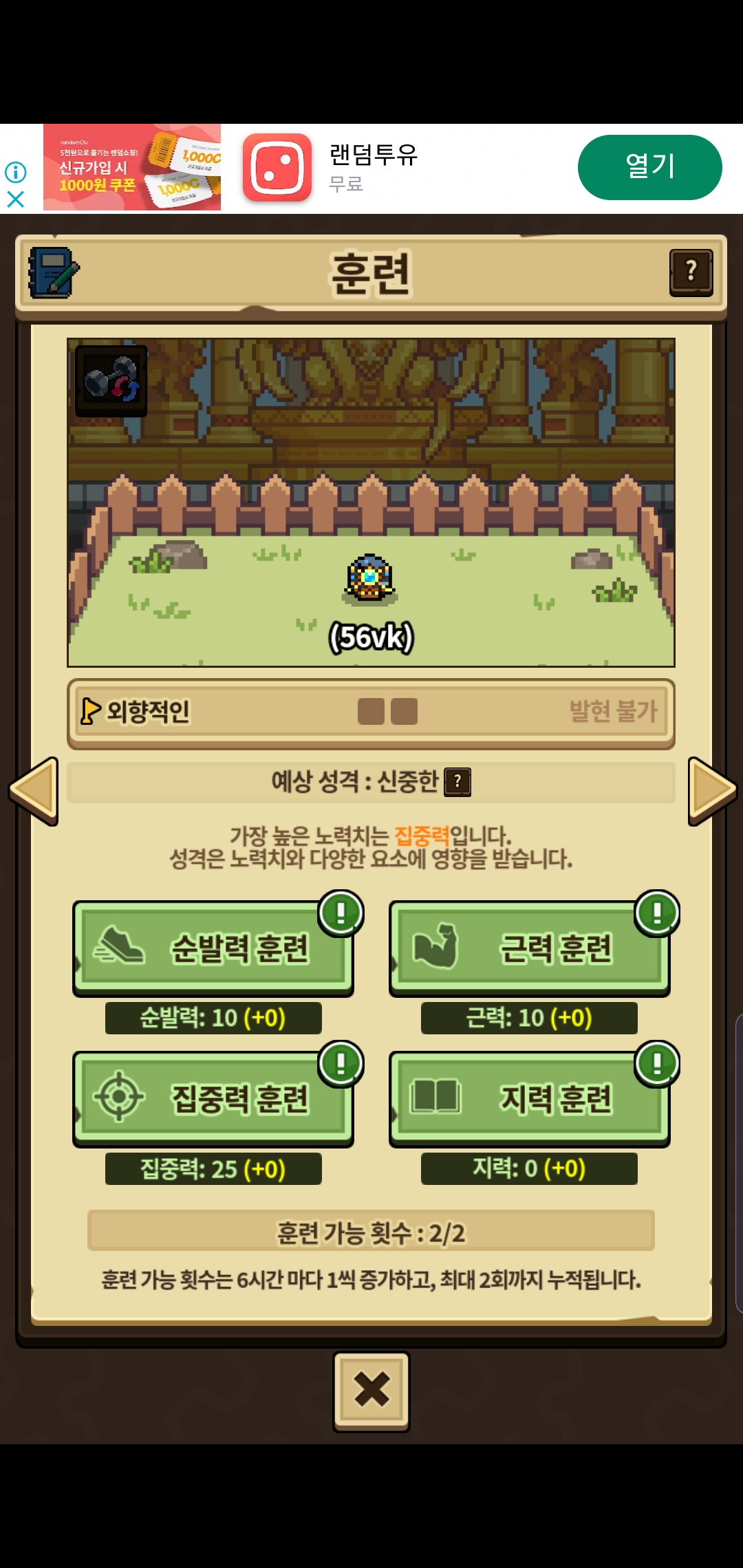Start 지력 훈련
743x1568 pixels.
pos(530,1098)
